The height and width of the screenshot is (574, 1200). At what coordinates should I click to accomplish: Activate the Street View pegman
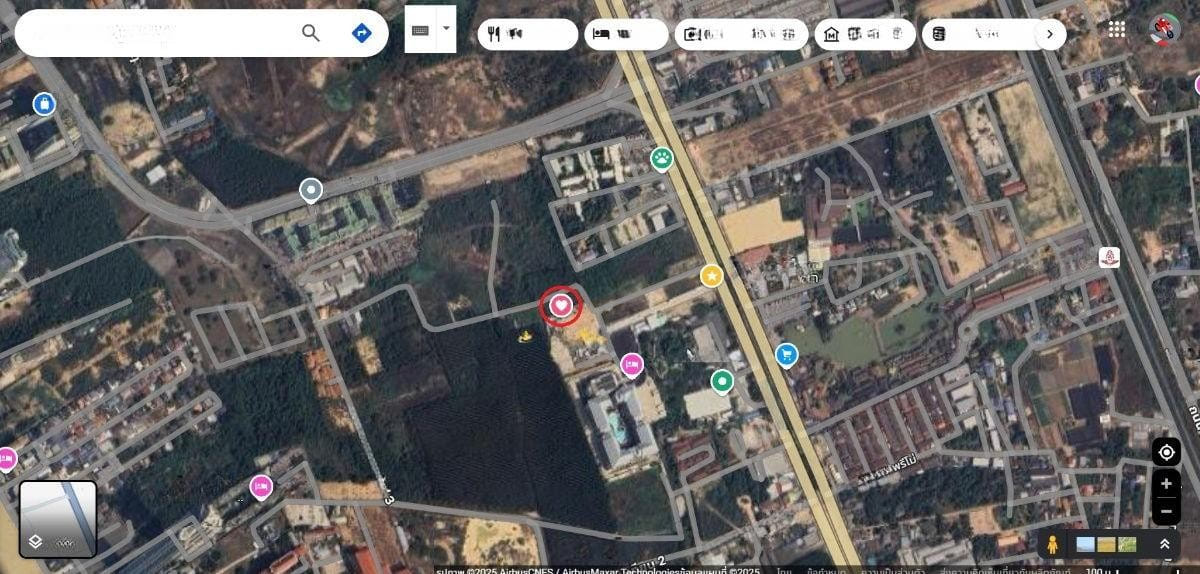[1052, 545]
